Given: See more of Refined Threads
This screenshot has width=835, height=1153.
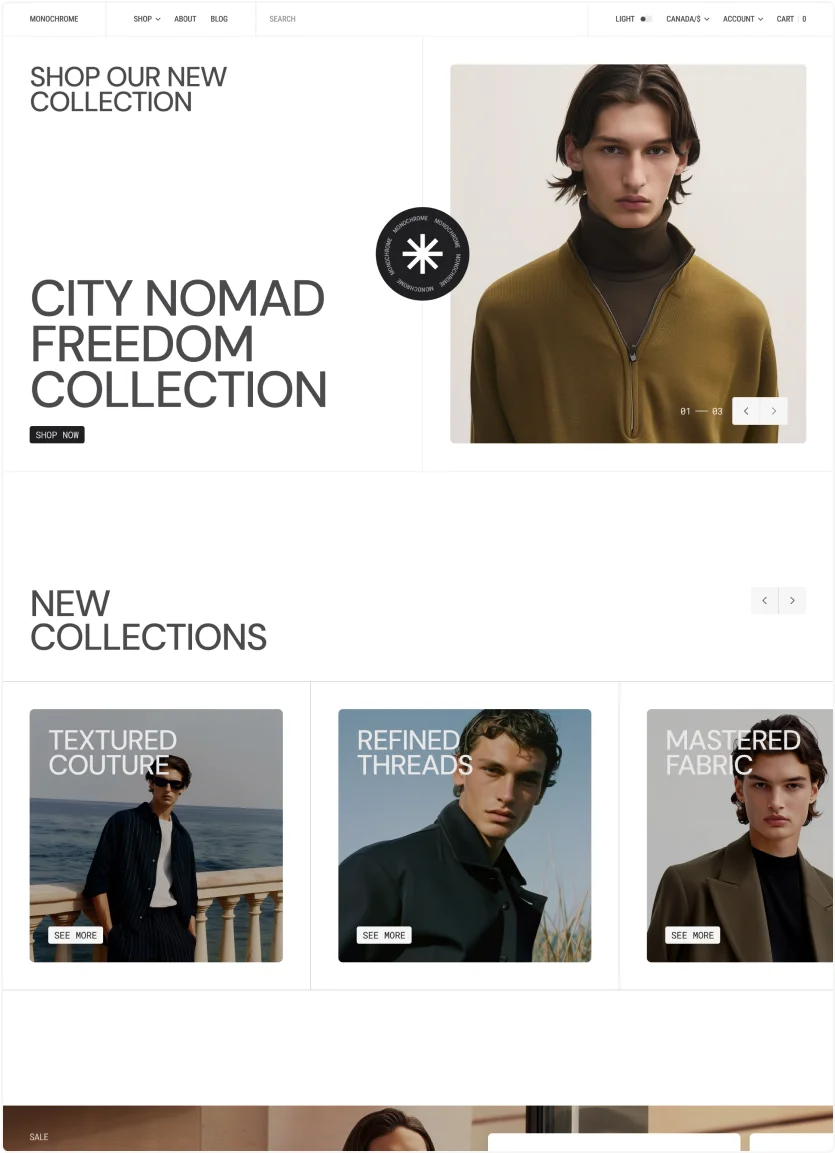Looking at the screenshot, I should (x=384, y=935).
